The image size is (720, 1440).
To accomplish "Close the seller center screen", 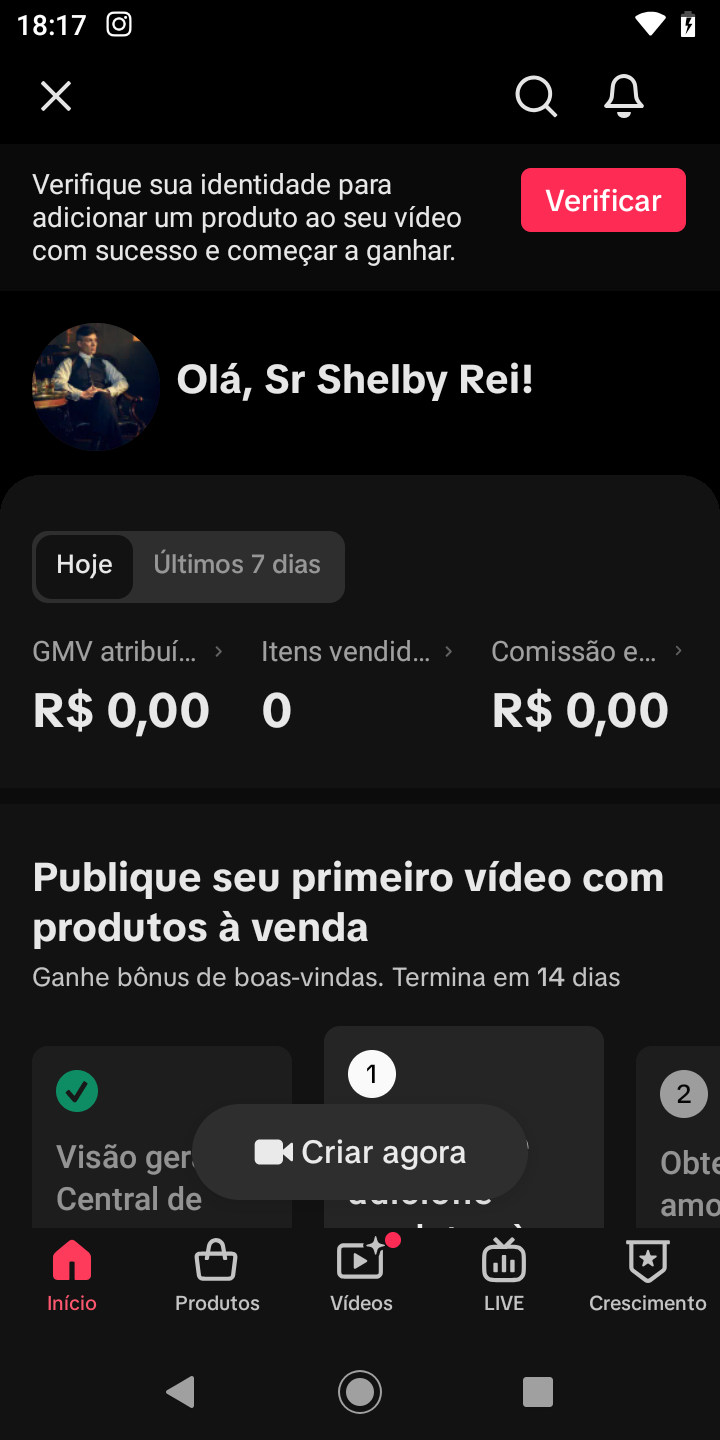I will click(x=56, y=96).
